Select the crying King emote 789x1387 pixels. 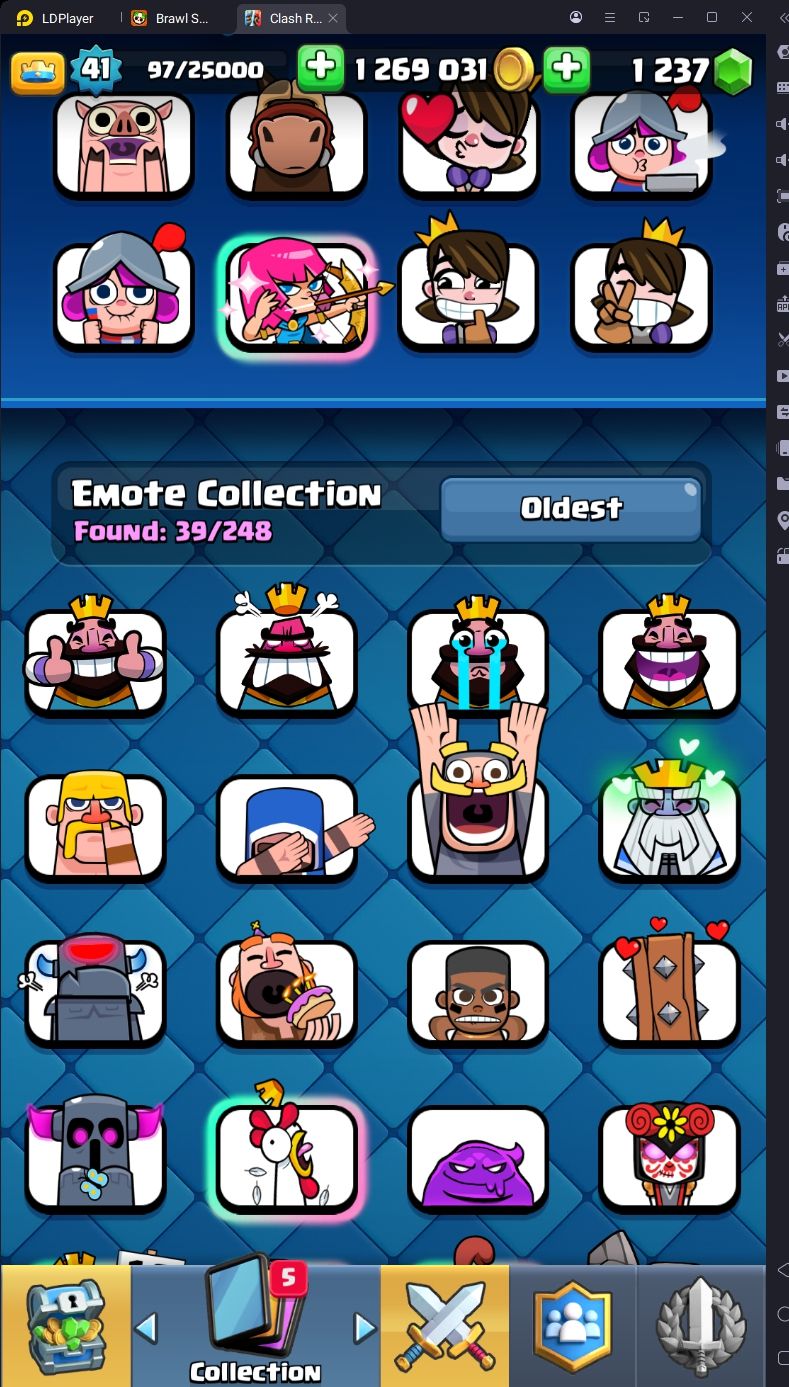pyautogui.click(x=478, y=660)
